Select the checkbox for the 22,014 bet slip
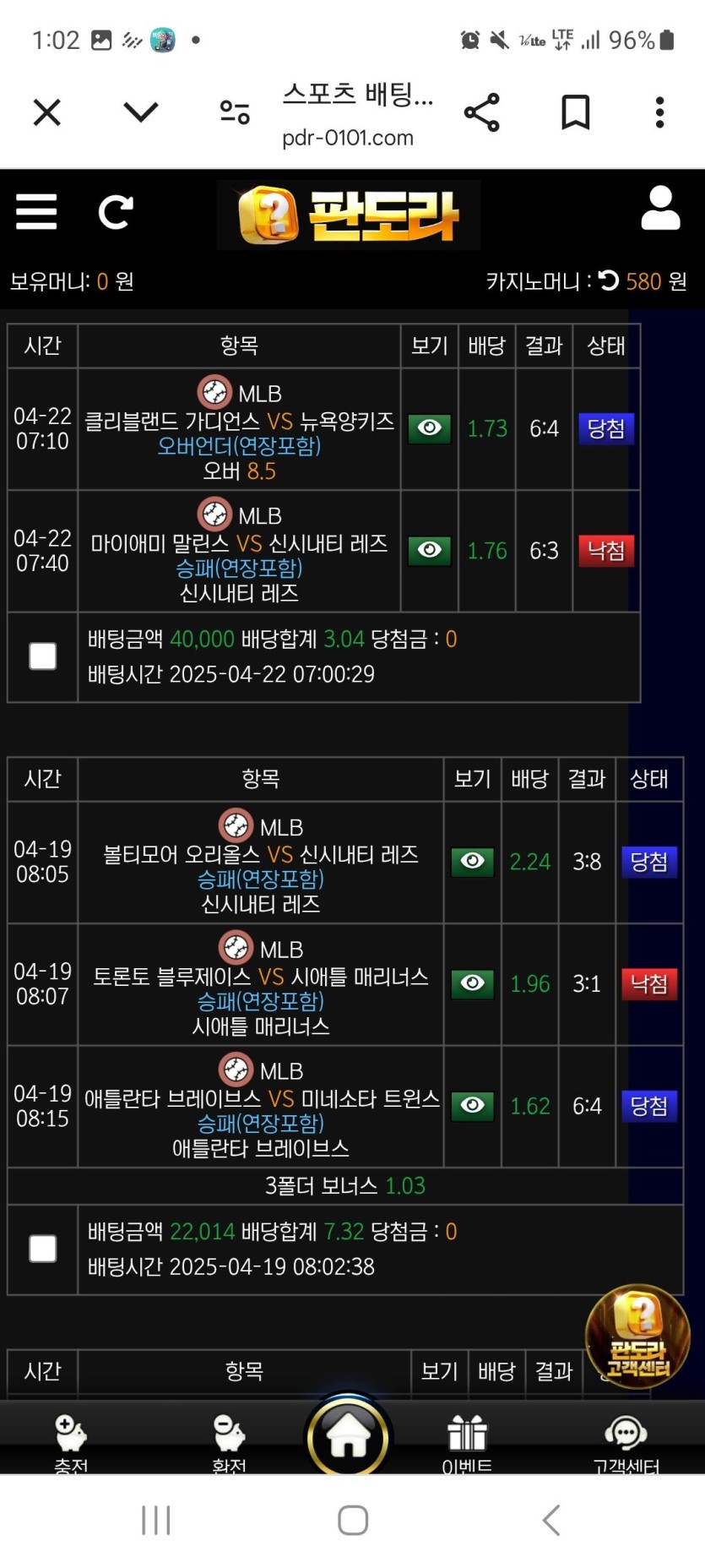The height and width of the screenshot is (1568, 705). pyautogui.click(x=43, y=1249)
